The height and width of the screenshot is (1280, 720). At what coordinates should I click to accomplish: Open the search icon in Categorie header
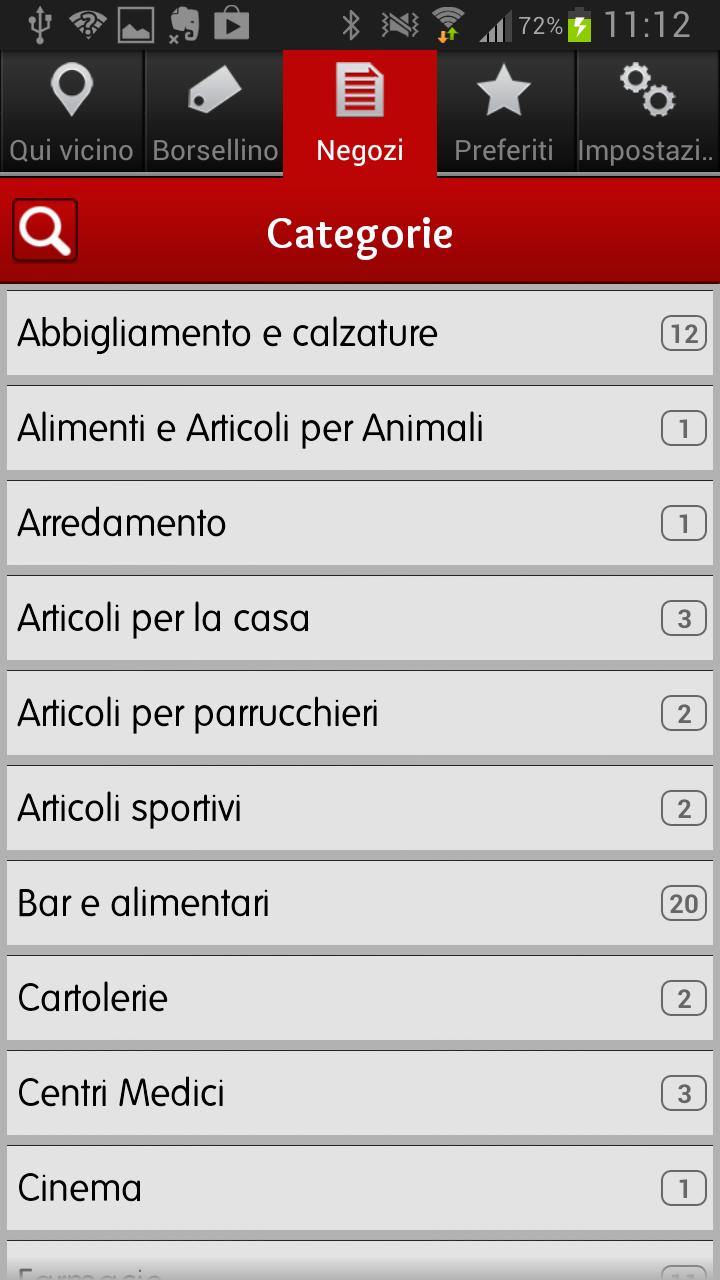click(x=44, y=230)
